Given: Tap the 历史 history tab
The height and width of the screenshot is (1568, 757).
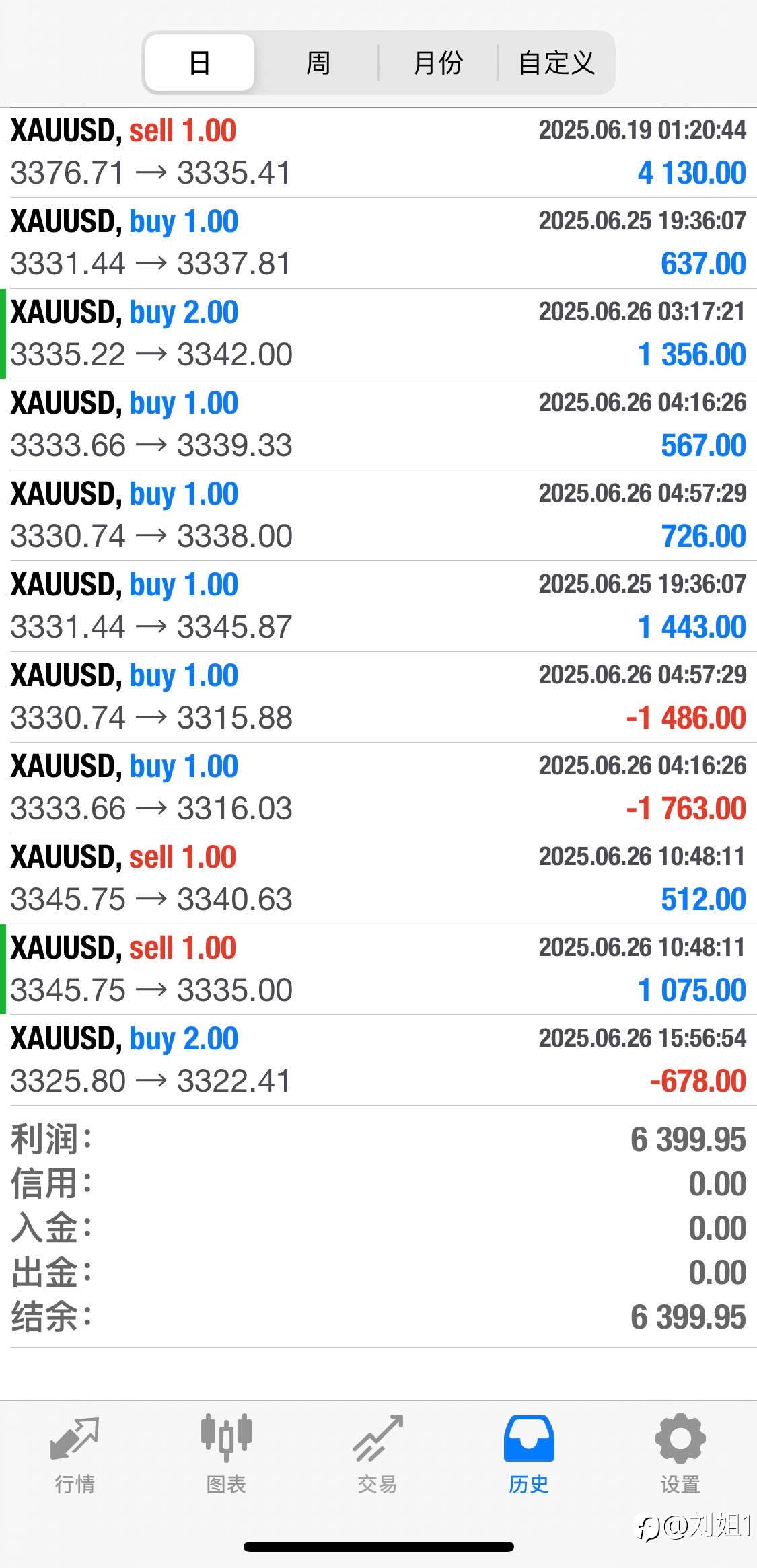Looking at the screenshot, I should click(529, 1455).
